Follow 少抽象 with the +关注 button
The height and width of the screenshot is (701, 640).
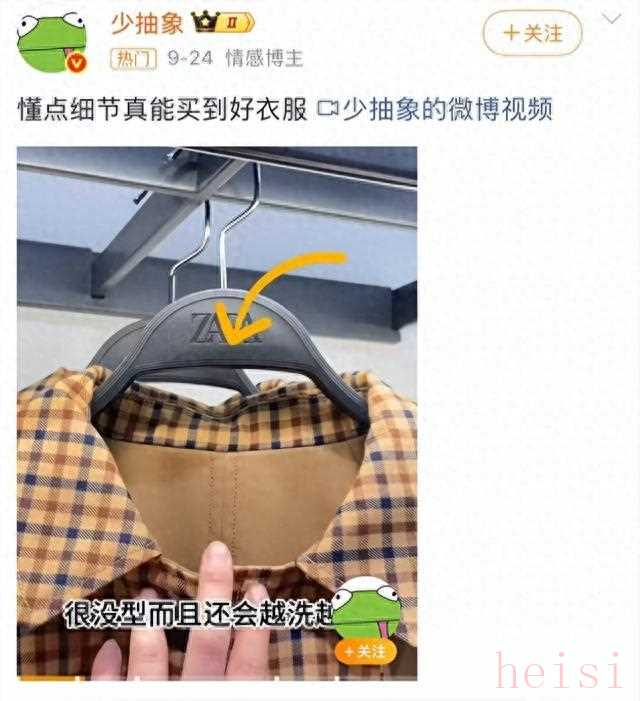pyautogui.click(x=532, y=33)
